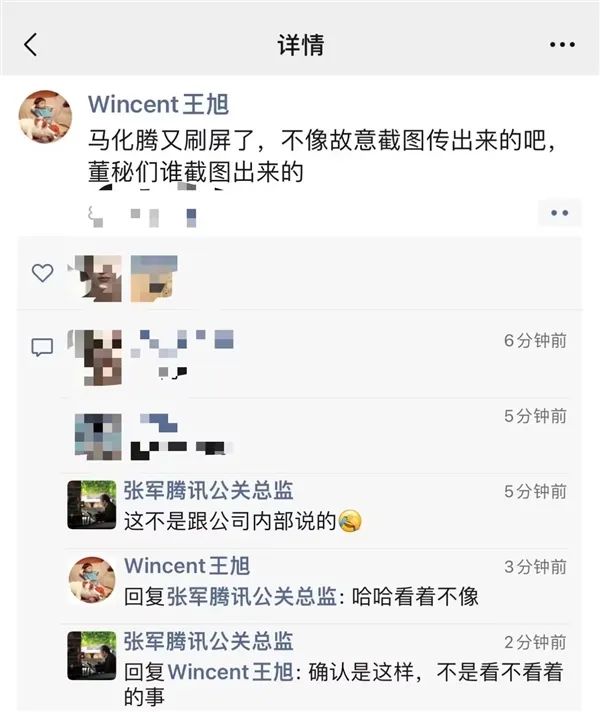This screenshot has height=712, width=600.
Task: Open the 张军腾讯公关总监 name on the 5分钟前 comment
Action: point(208,491)
